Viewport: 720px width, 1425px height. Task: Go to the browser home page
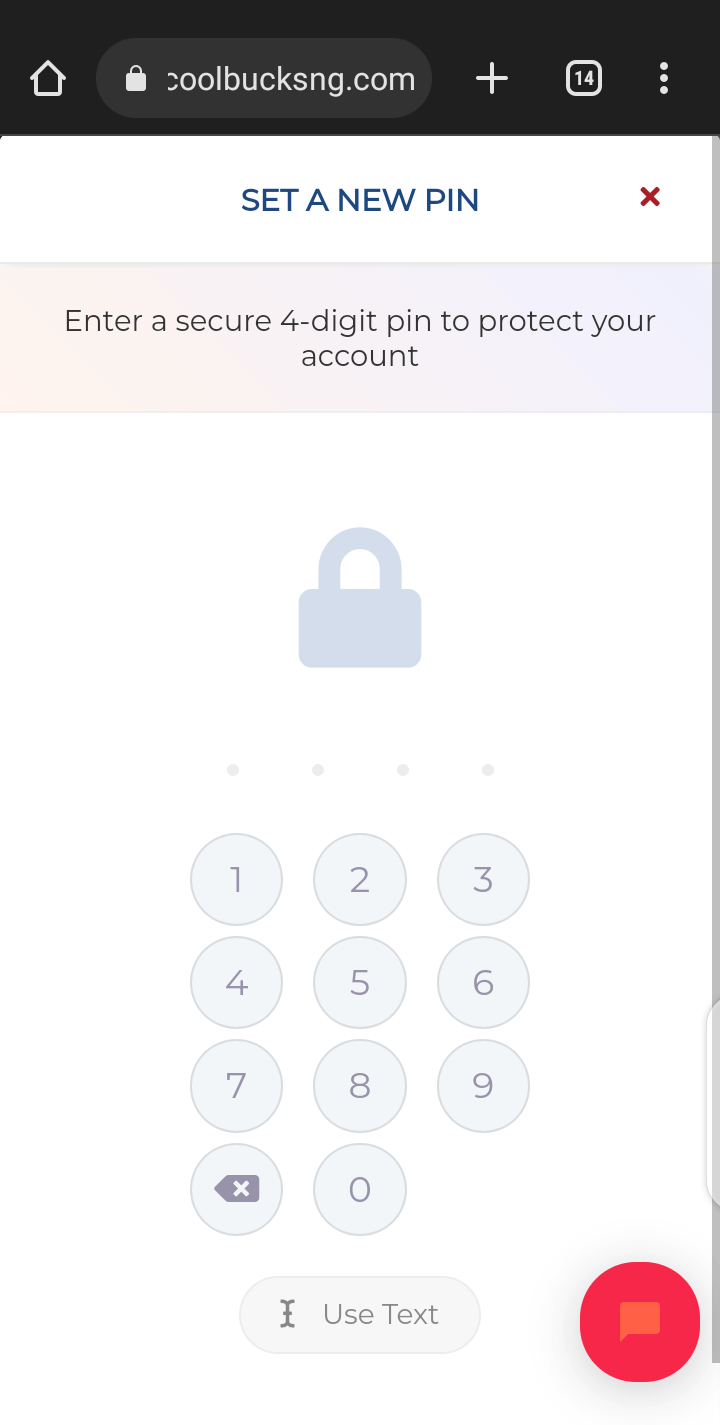(x=48, y=78)
